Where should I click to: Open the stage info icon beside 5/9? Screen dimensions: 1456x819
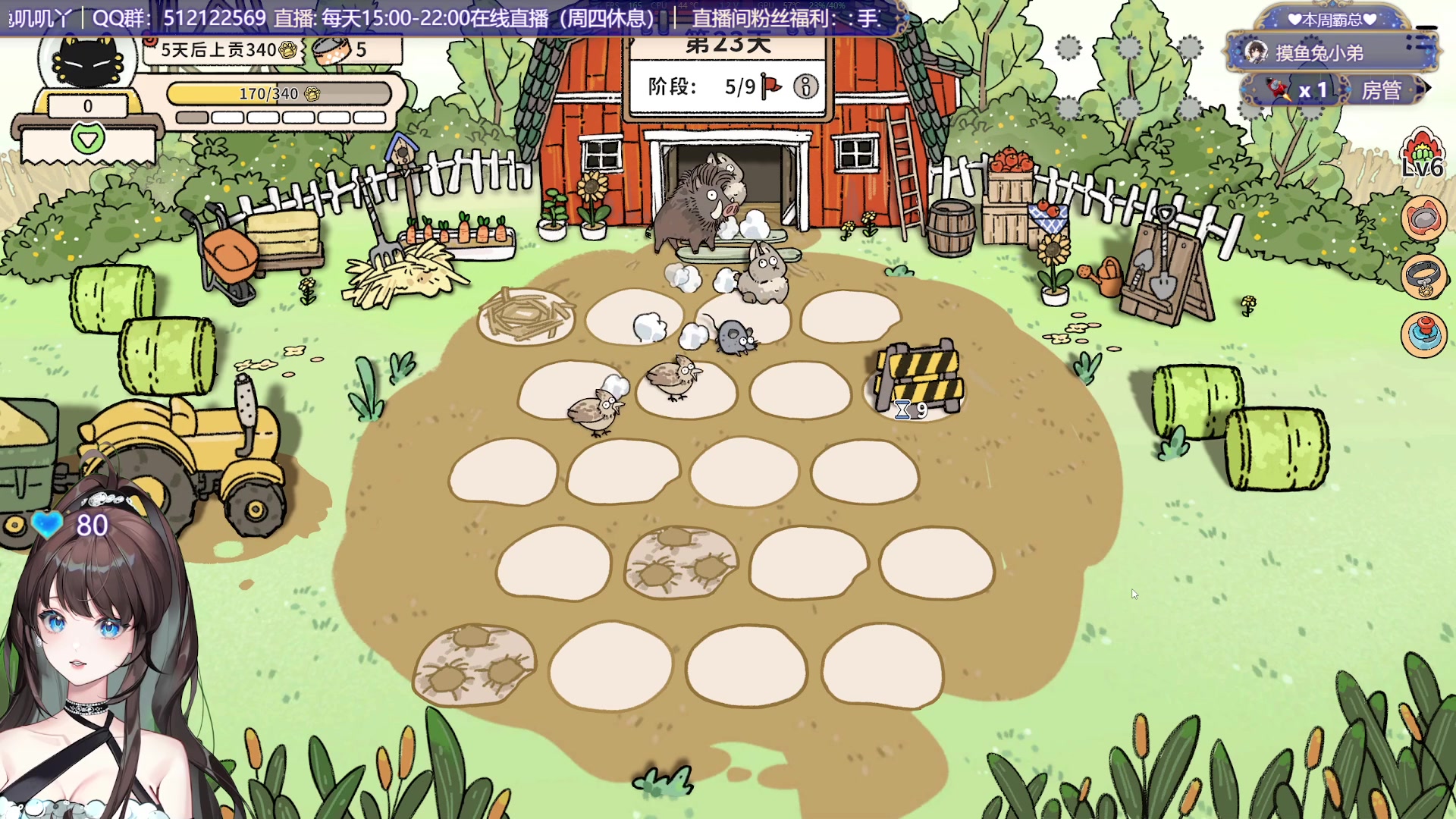pyautogui.click(x=806, y=86)
